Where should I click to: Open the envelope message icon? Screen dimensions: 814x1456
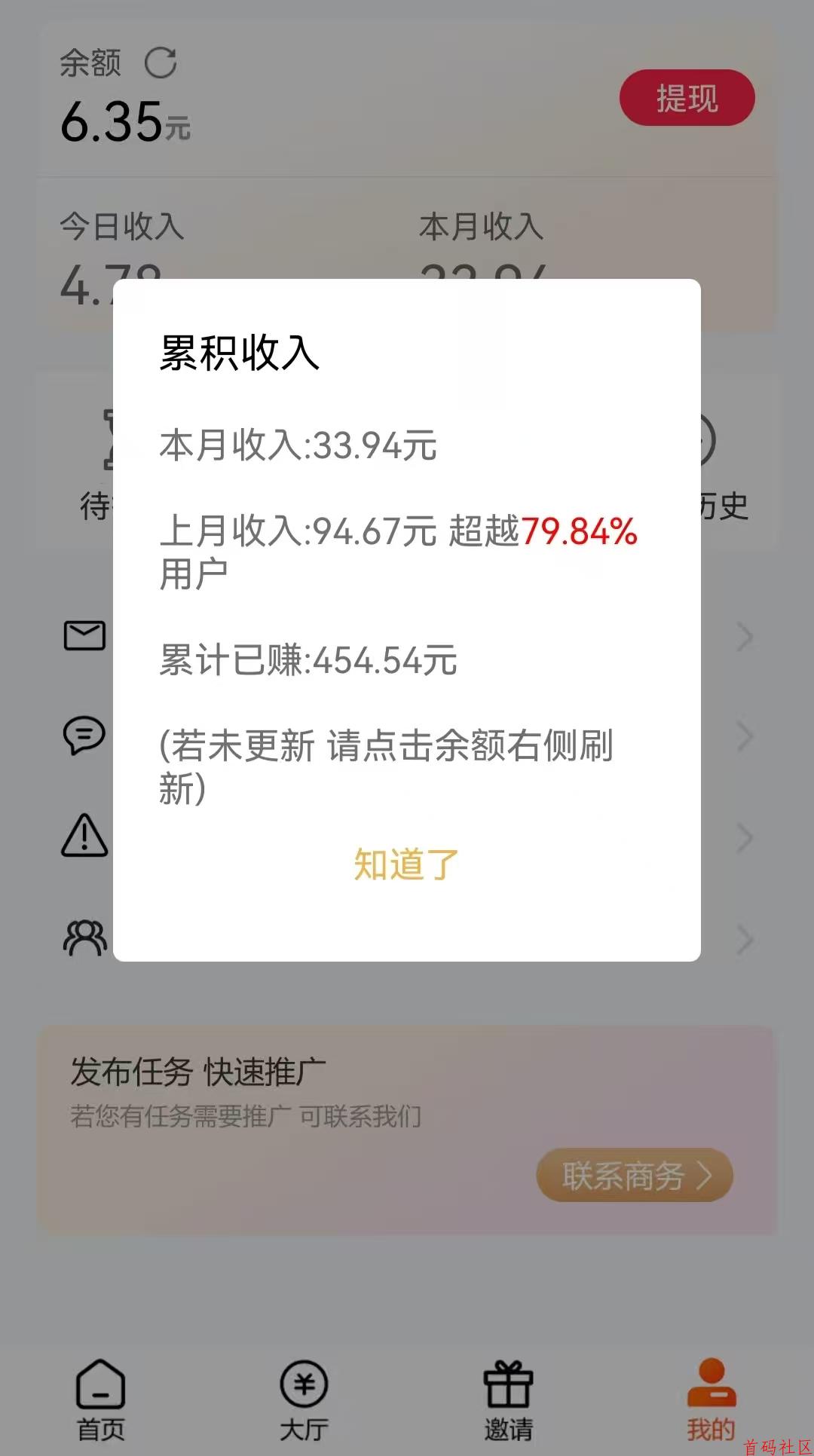pyautogui.click(x=85, y=637)
